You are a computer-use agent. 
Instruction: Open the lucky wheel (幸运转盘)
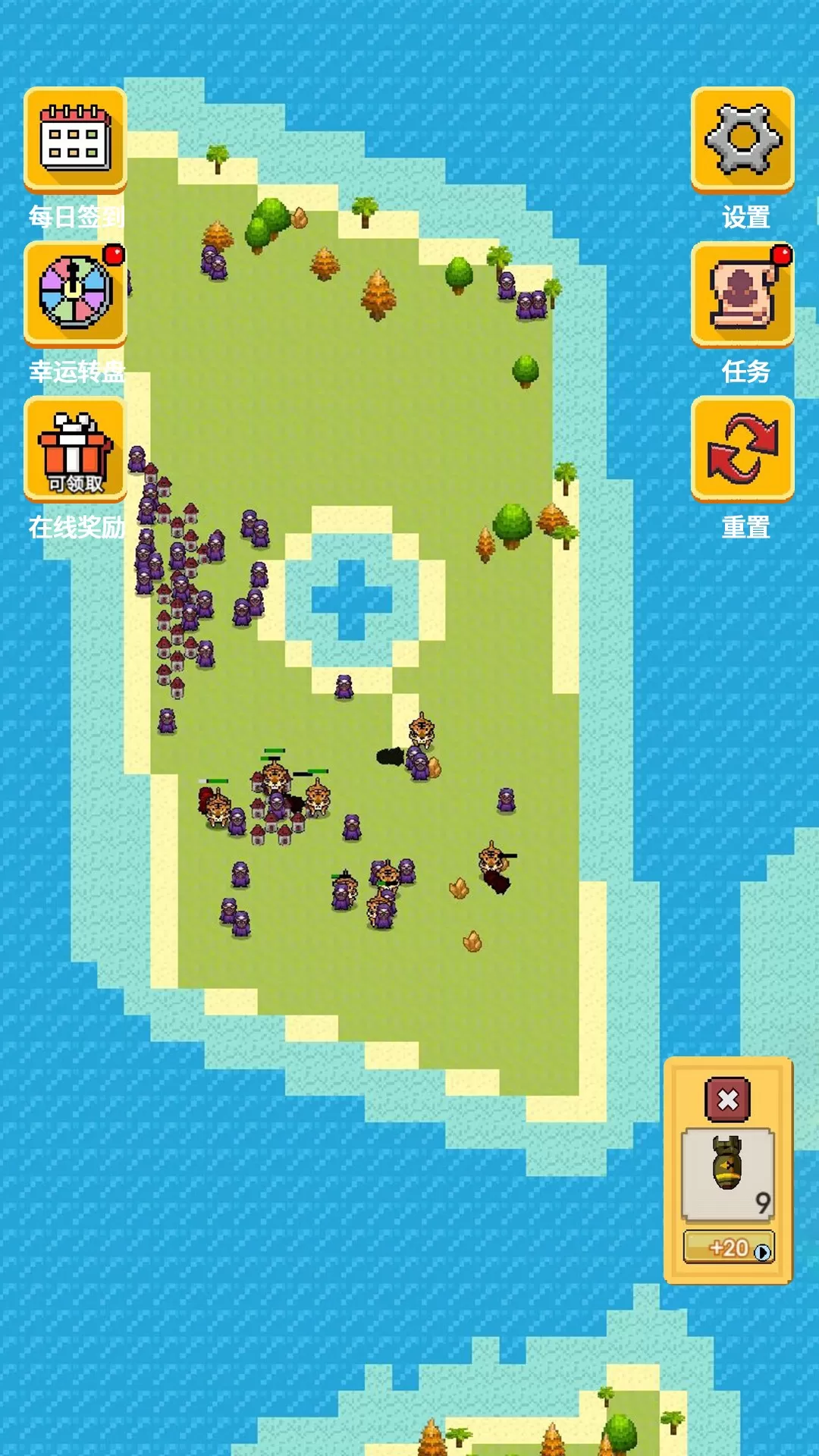[x=75, y=294]
